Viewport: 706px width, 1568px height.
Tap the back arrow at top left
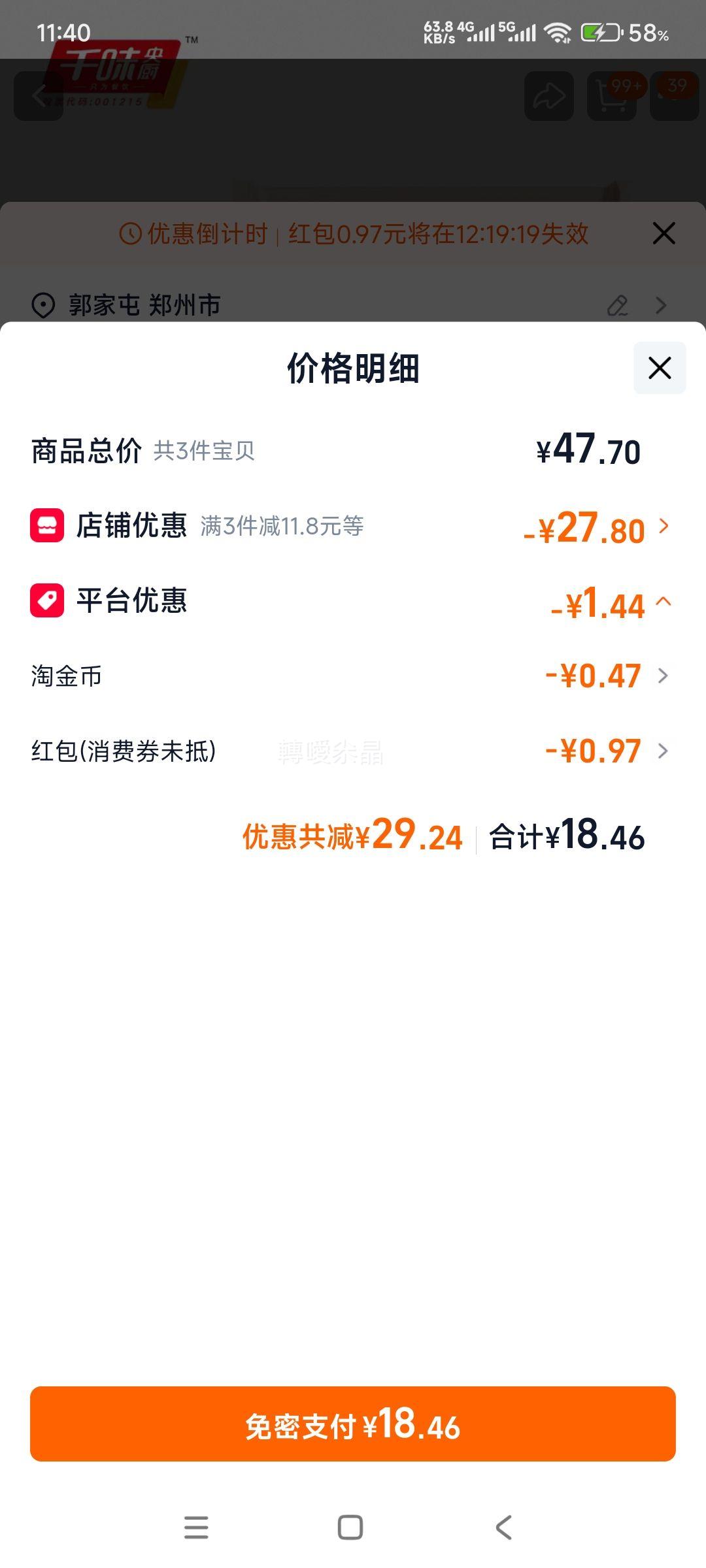pyautogui.click(x=37, y=95)
